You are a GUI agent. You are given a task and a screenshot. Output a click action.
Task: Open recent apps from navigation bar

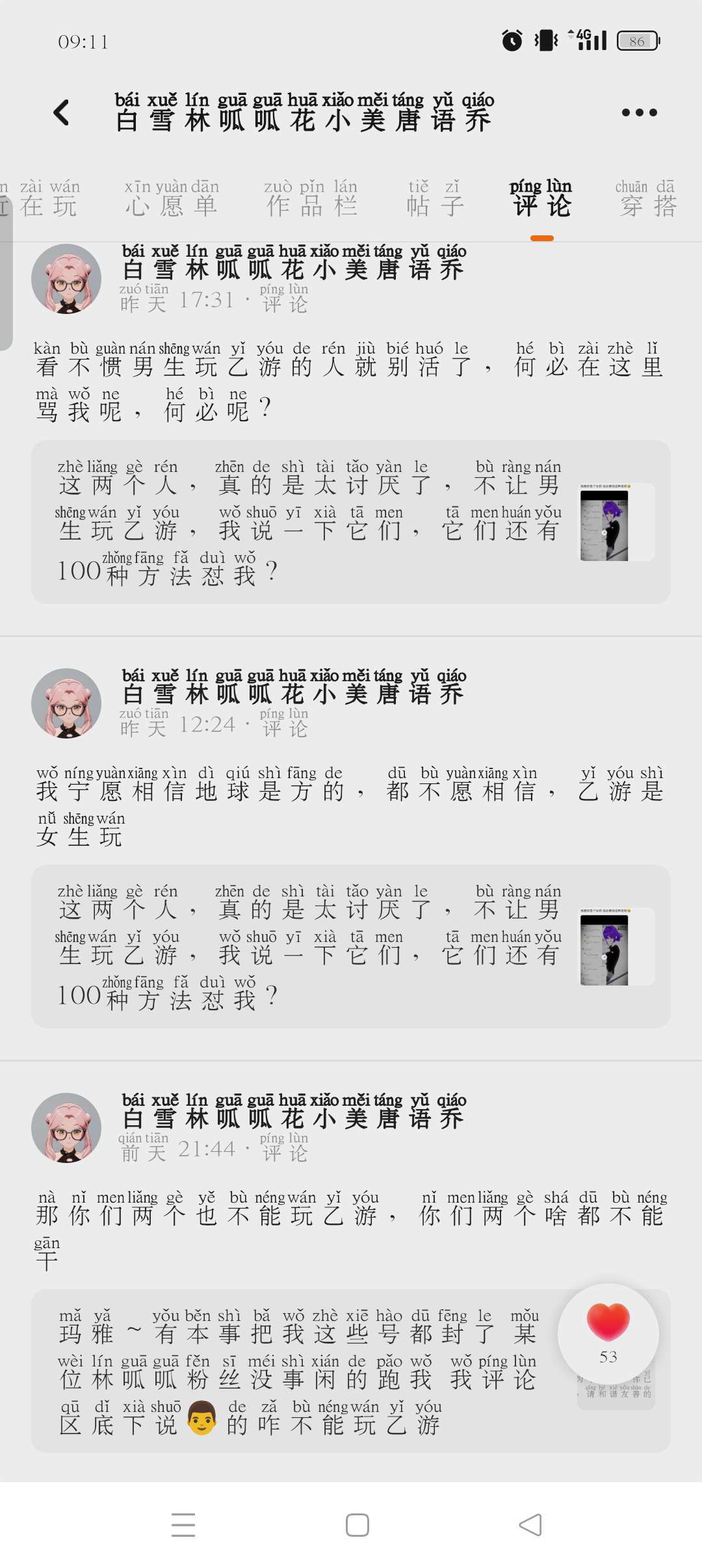click(x=183, y=1525)
